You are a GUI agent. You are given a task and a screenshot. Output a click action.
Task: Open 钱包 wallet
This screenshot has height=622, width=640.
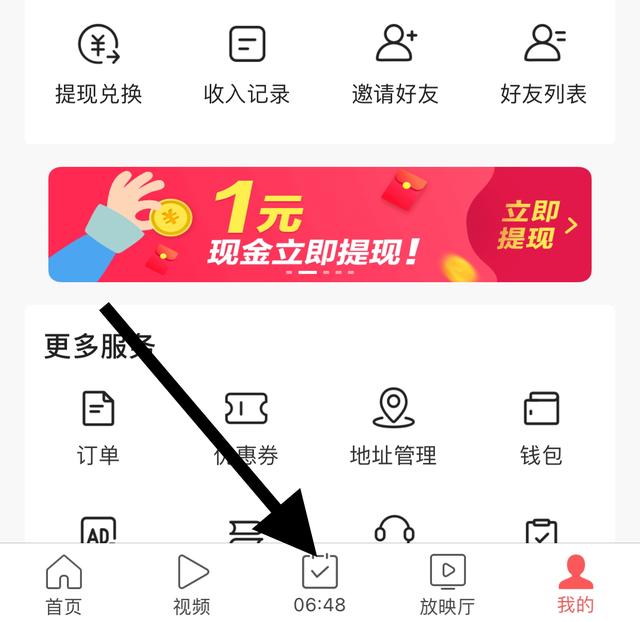point(541,427)
